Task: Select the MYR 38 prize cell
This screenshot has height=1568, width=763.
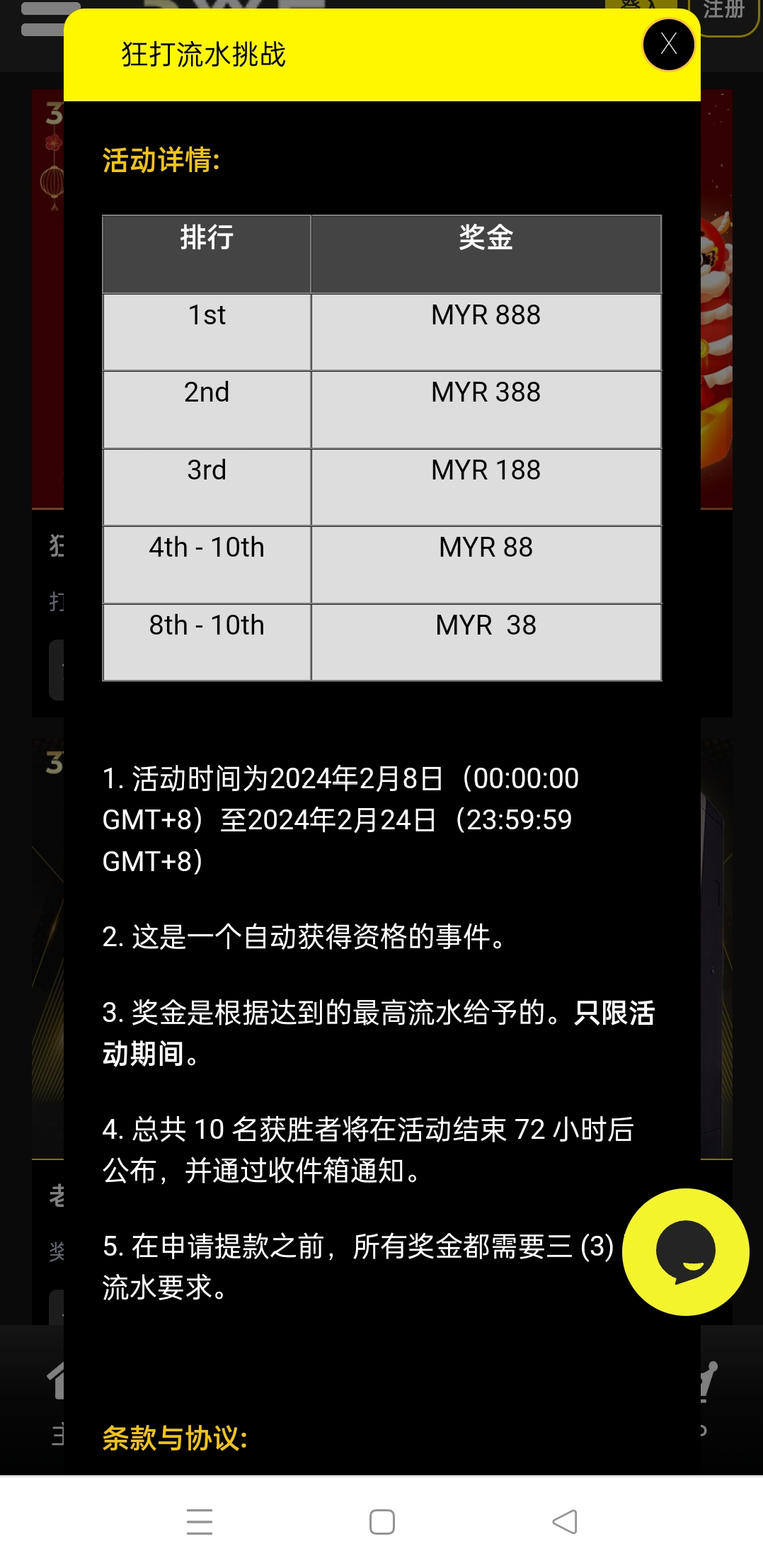Action: pyautogui.click(x=486, y=625)
